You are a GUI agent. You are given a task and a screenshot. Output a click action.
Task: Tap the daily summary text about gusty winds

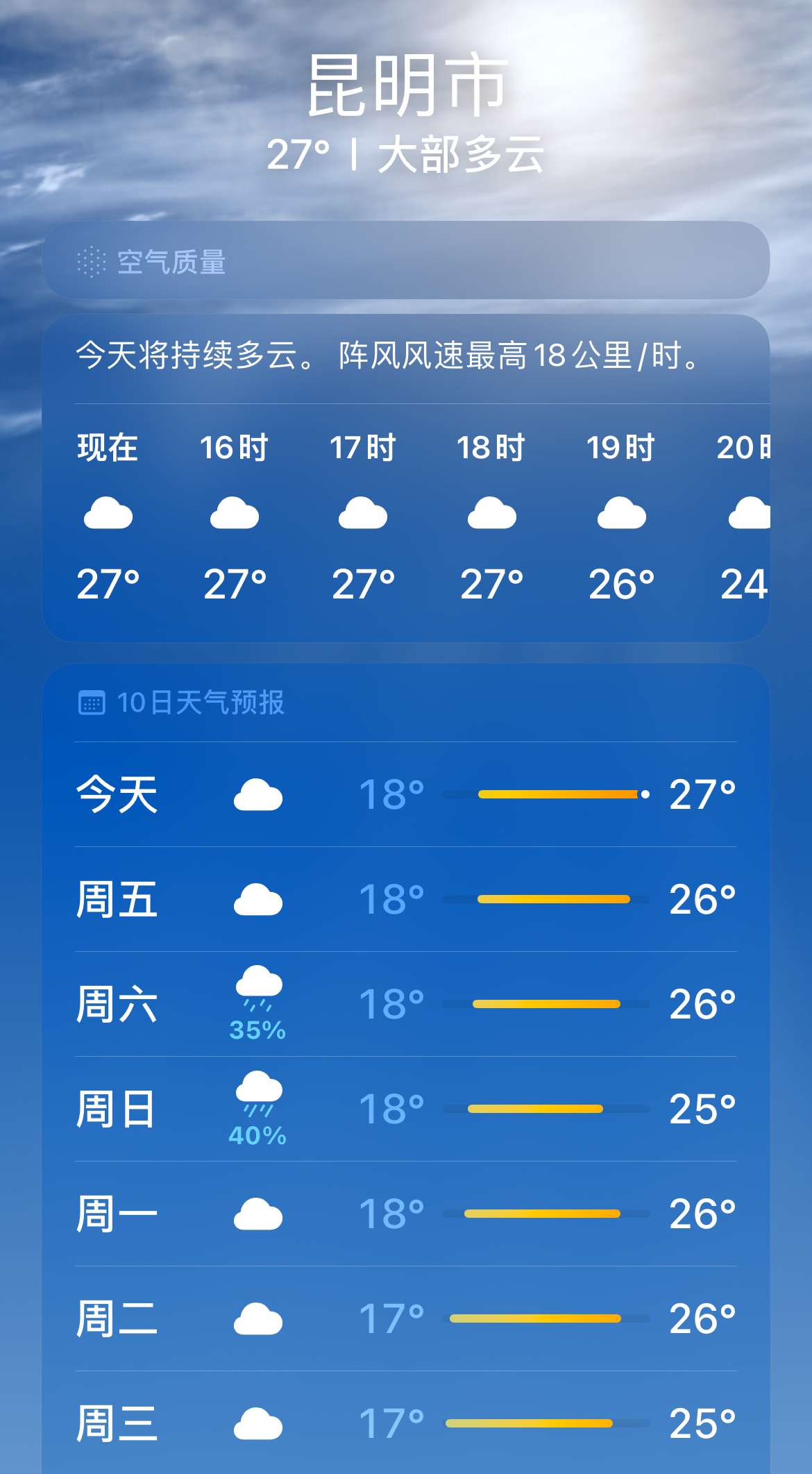point(389,357)
